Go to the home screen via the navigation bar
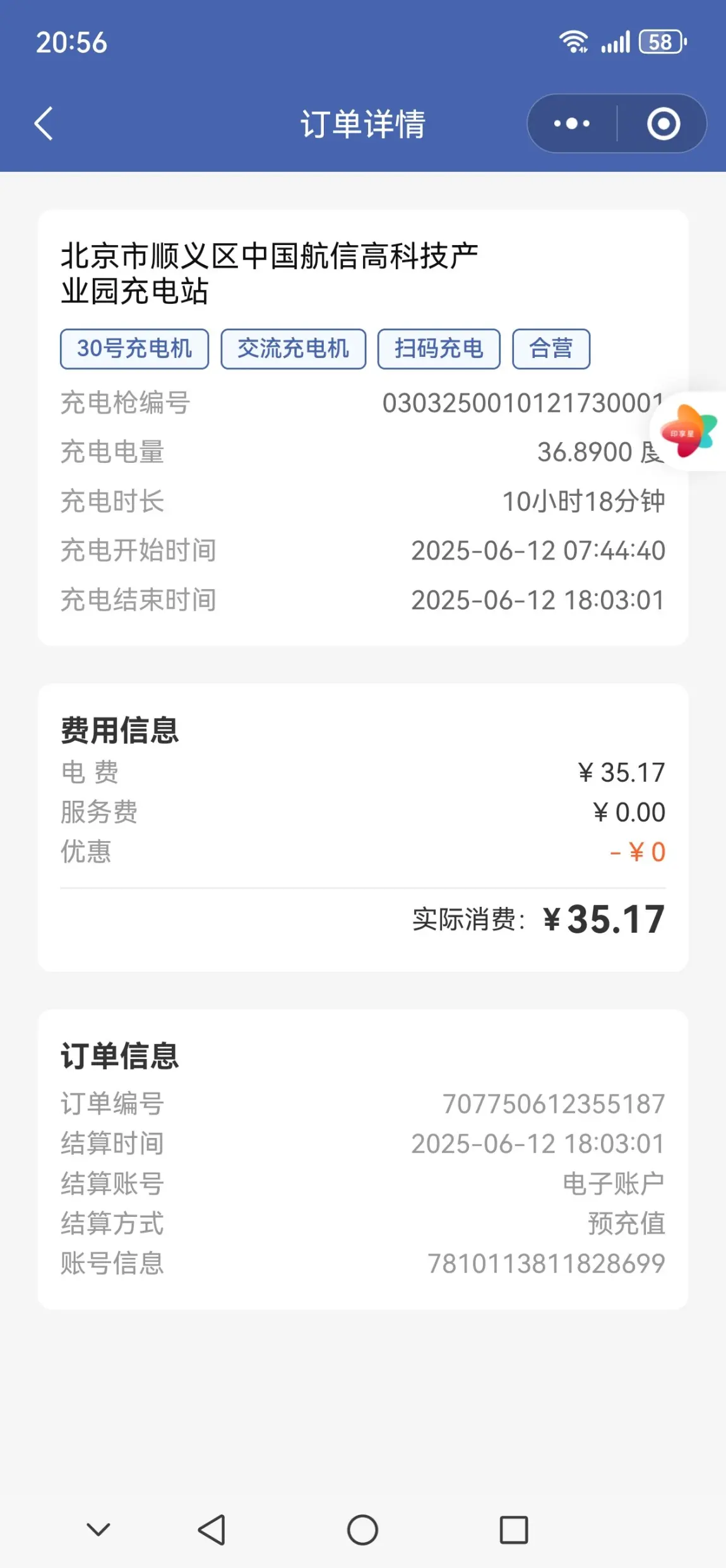The image size is (726, 1568). click(362, 1529)
